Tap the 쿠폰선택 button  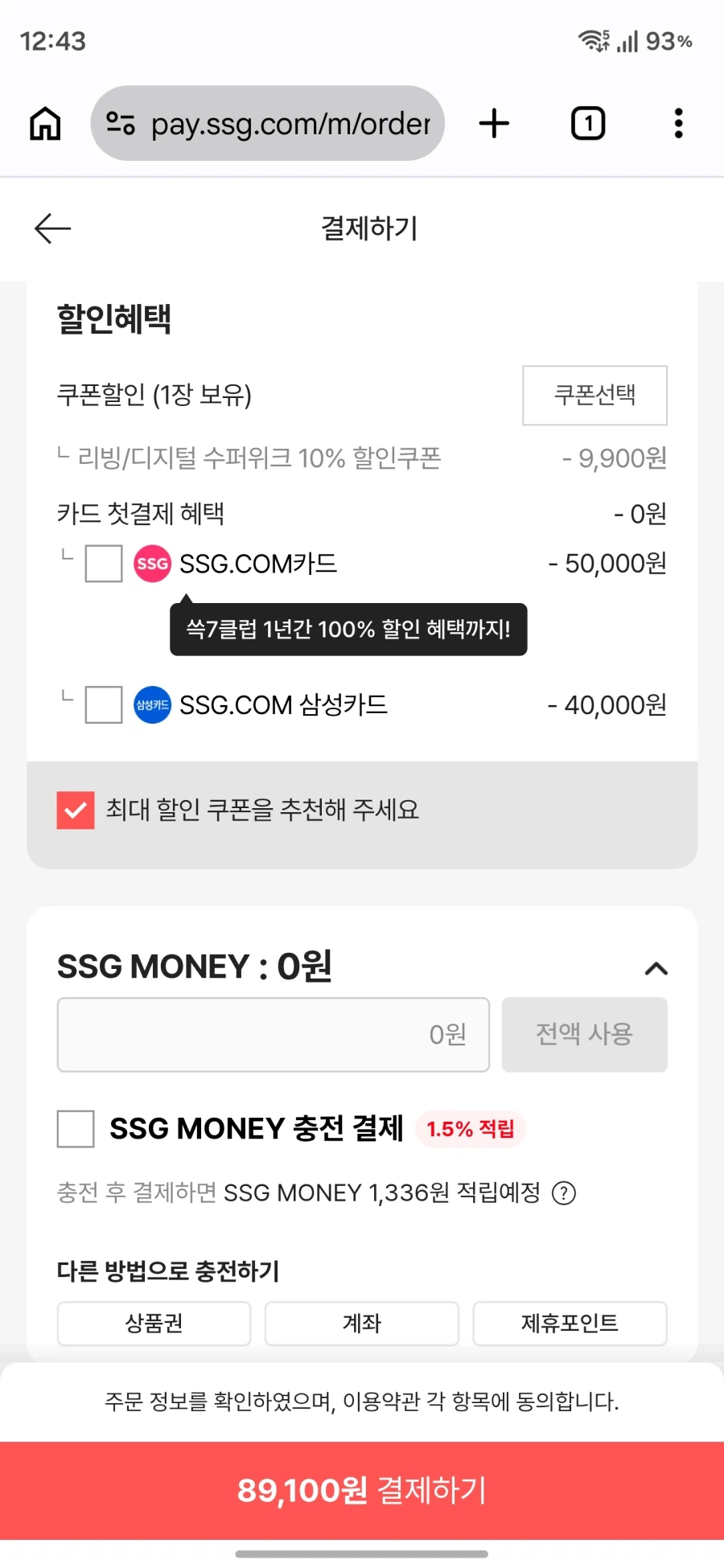tap(594, 395)
